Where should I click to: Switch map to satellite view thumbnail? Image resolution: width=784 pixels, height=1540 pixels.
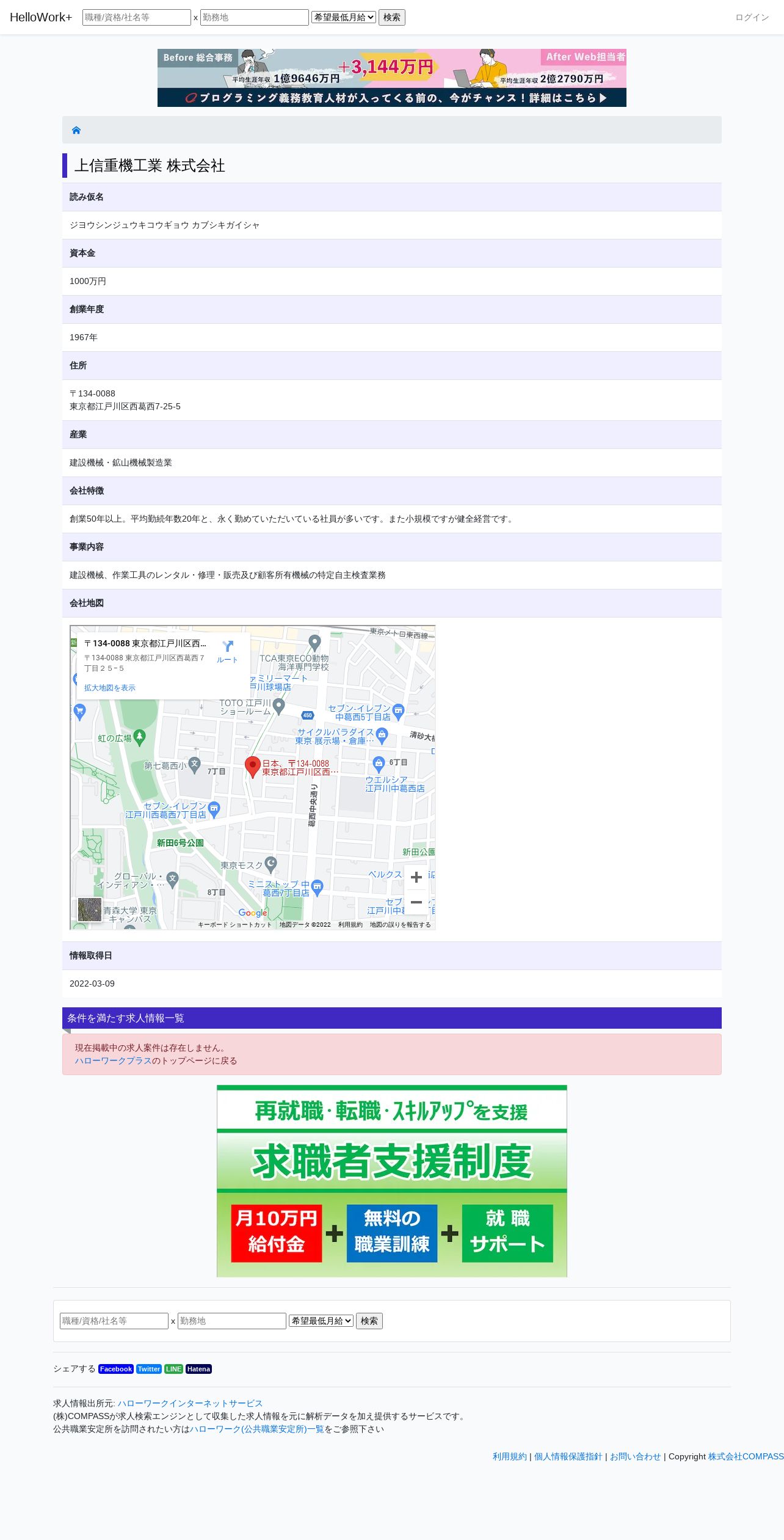tap(90, 910)
